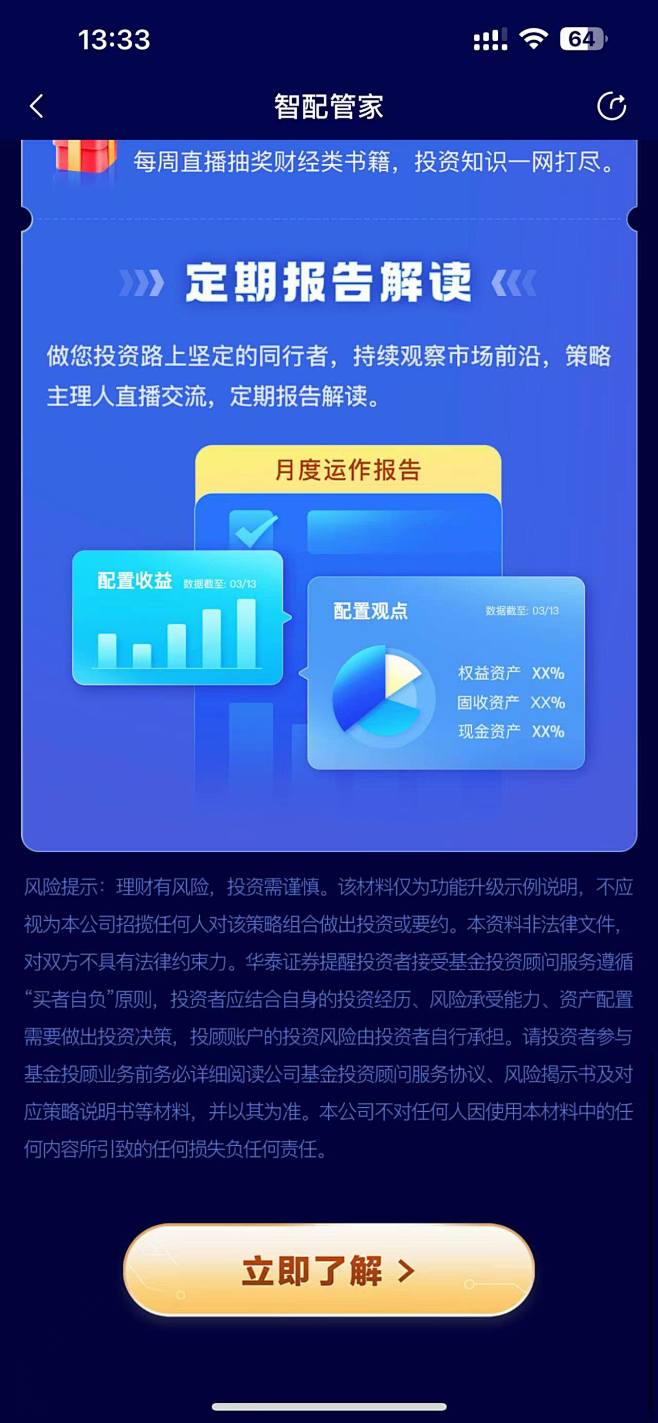Viewport: 658px width, 1423px height.
Task: Tap the 立即了解 button
Action: tap(329, 1270)
